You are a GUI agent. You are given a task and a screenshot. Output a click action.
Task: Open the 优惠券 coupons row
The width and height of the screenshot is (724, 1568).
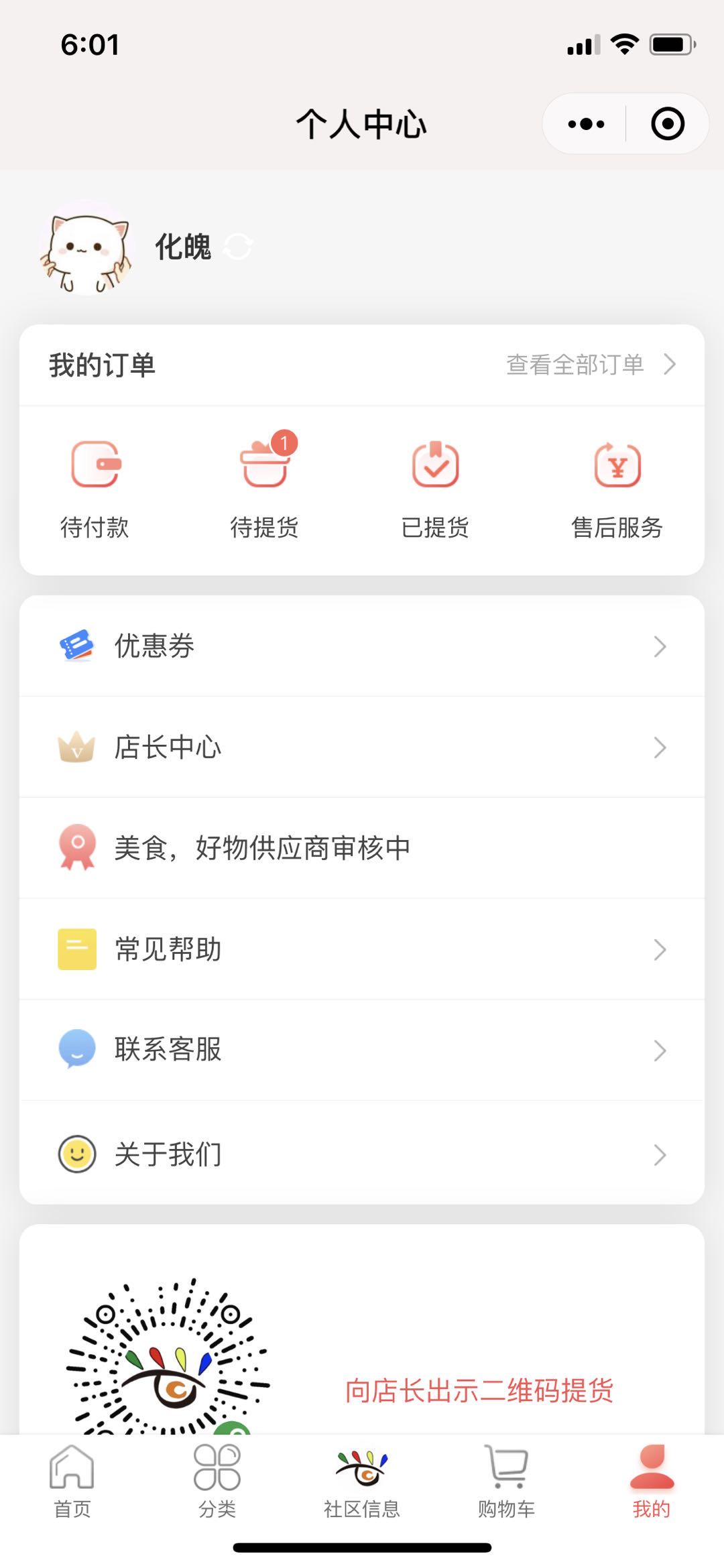tap(362, 646)
